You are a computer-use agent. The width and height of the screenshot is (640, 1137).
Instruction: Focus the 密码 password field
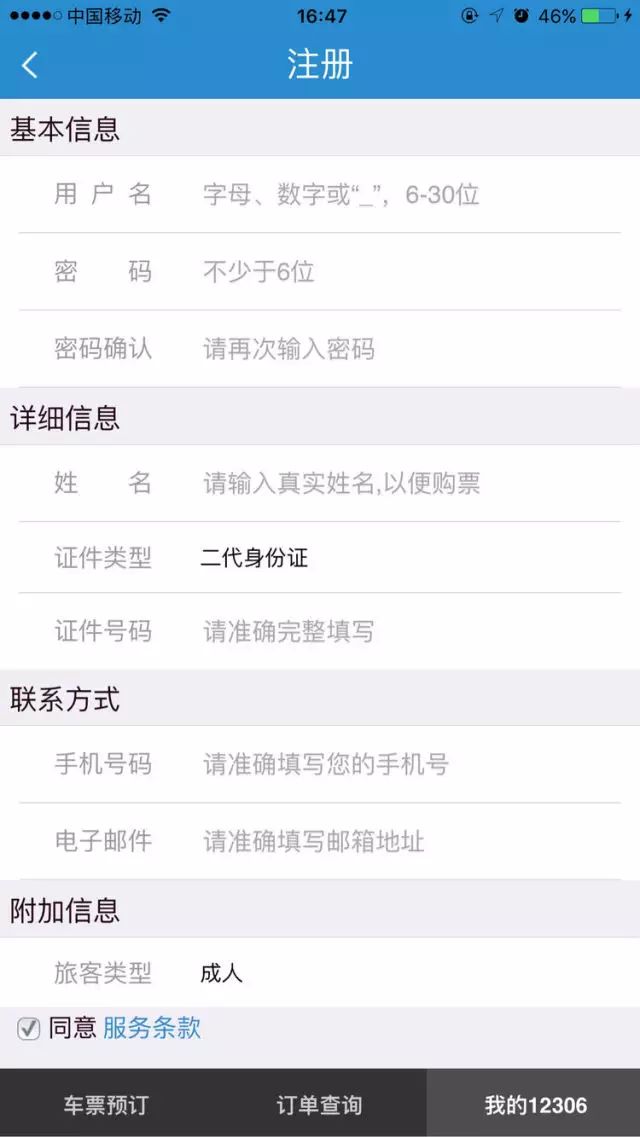320,272
